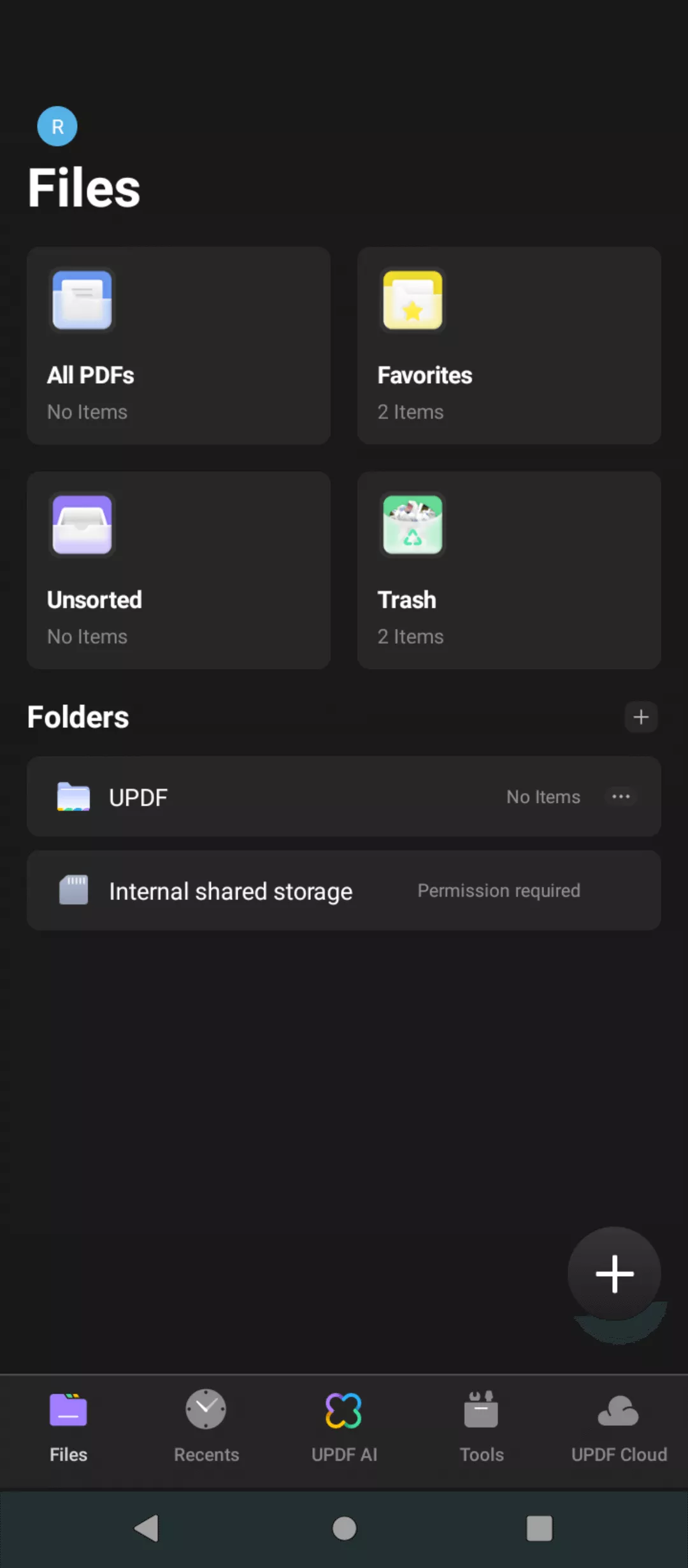Screen dimensions: 688x1568
Task: Go back with system back button
Action: [x=147, y=1528]
